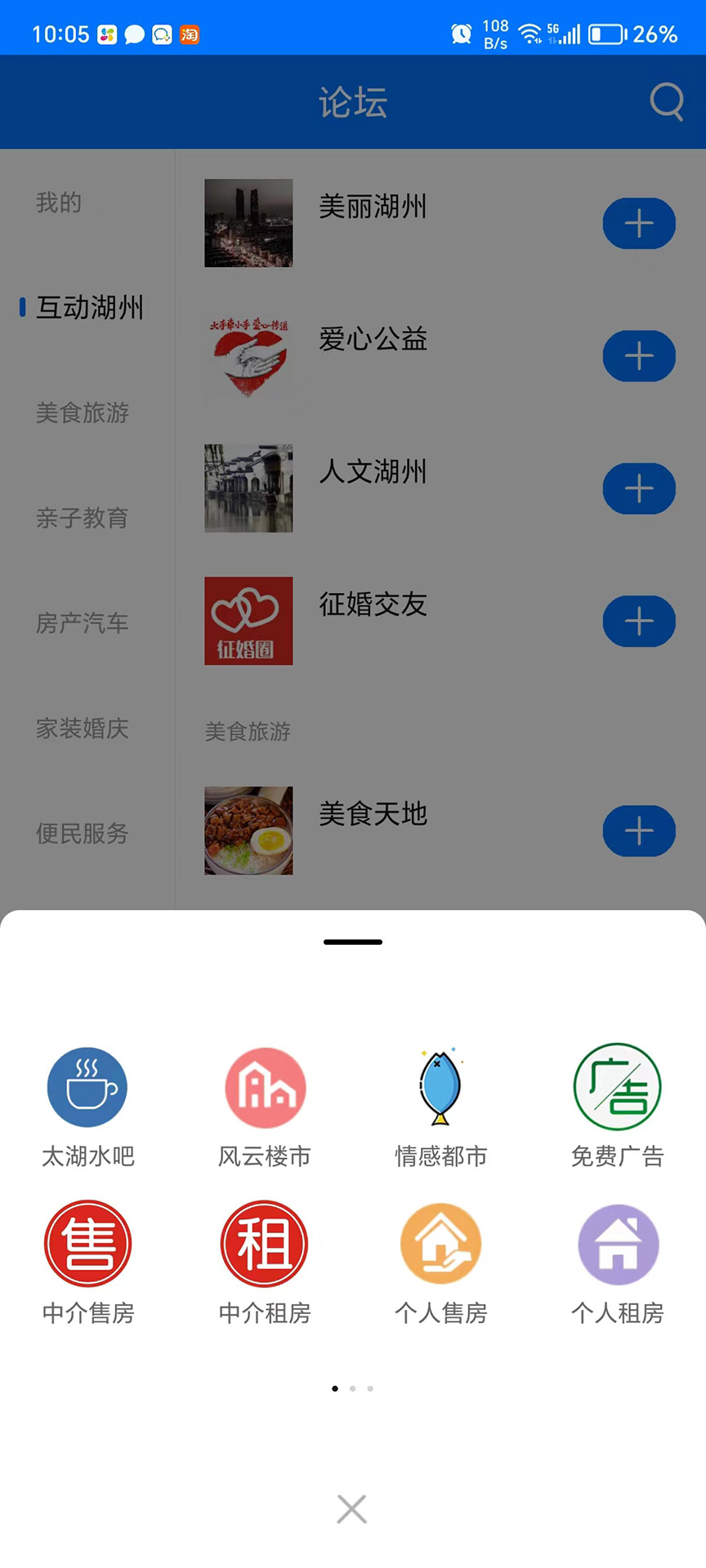The height and width of the screenshot is (1568, 706).
Task: Open the 情感都市 blue fish icon
Action: (x=440, y=1087)
